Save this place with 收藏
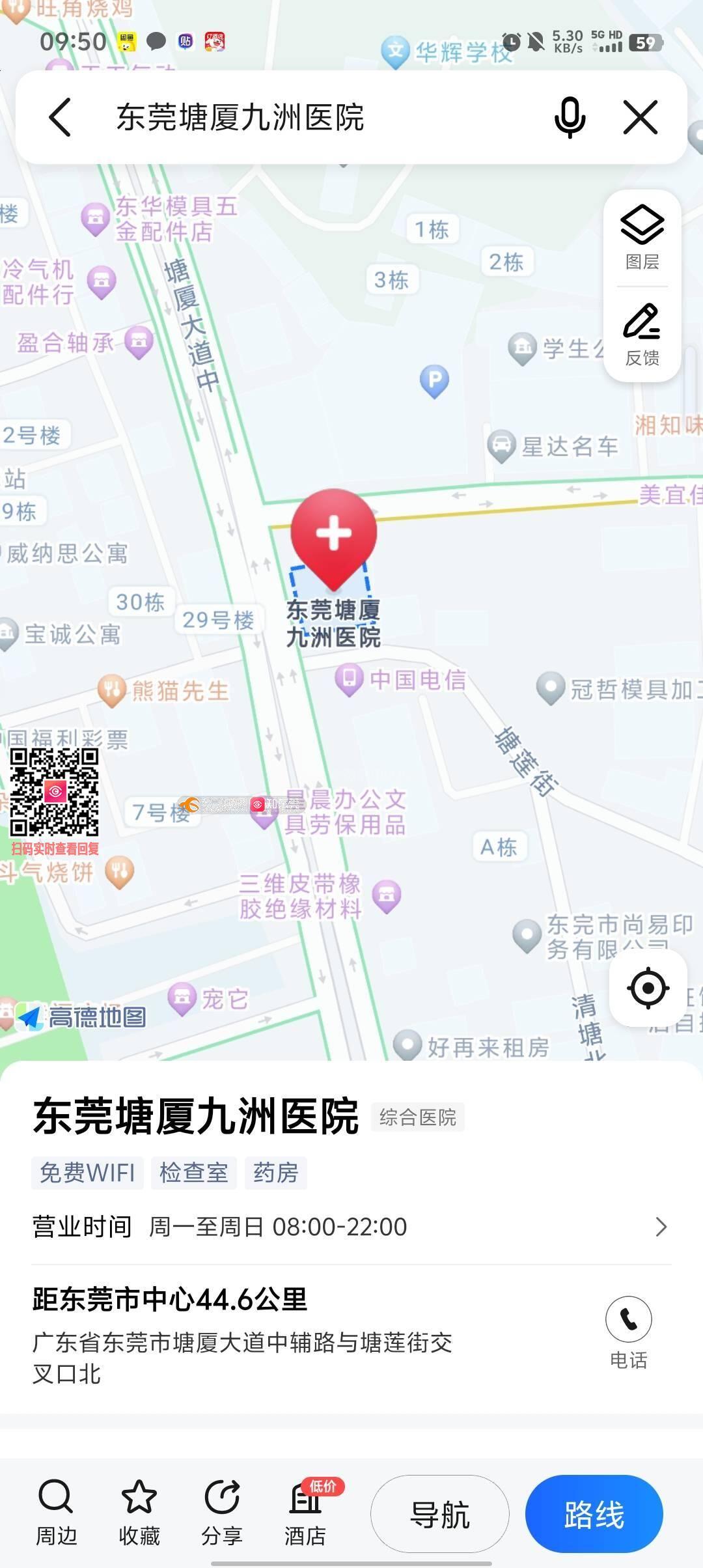703x1568 pixels. [139, 1512]
